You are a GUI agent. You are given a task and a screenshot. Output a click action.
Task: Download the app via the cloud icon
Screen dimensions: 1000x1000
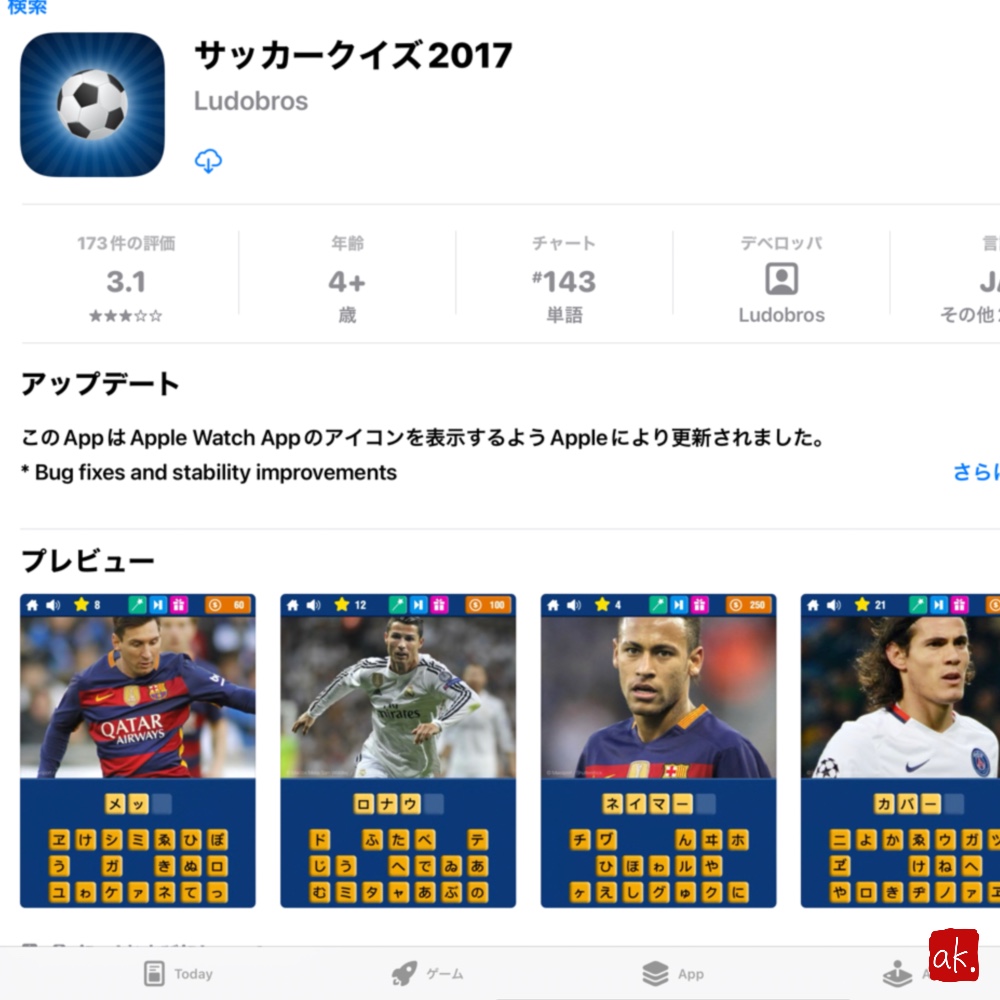208,161
